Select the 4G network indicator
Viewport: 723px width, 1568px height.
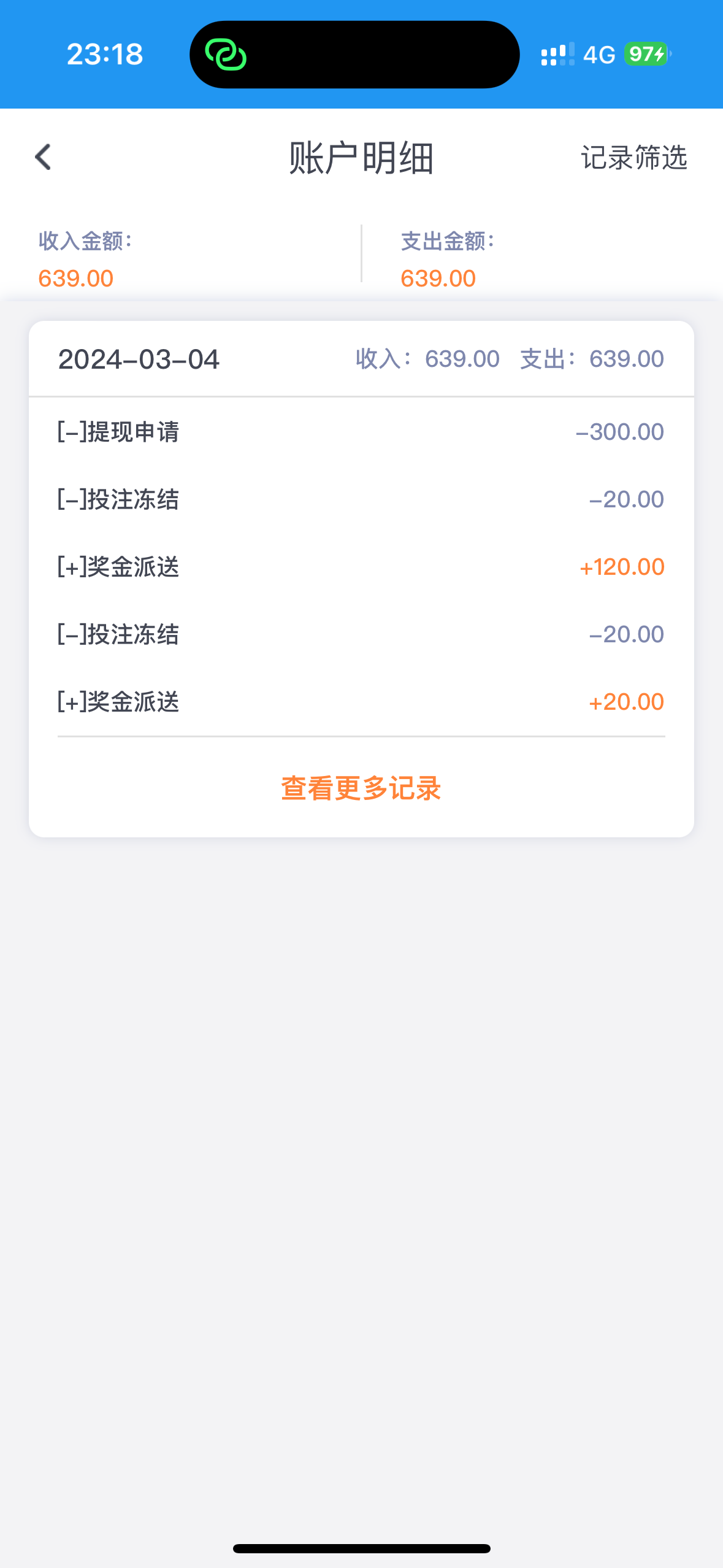(599, 55)
